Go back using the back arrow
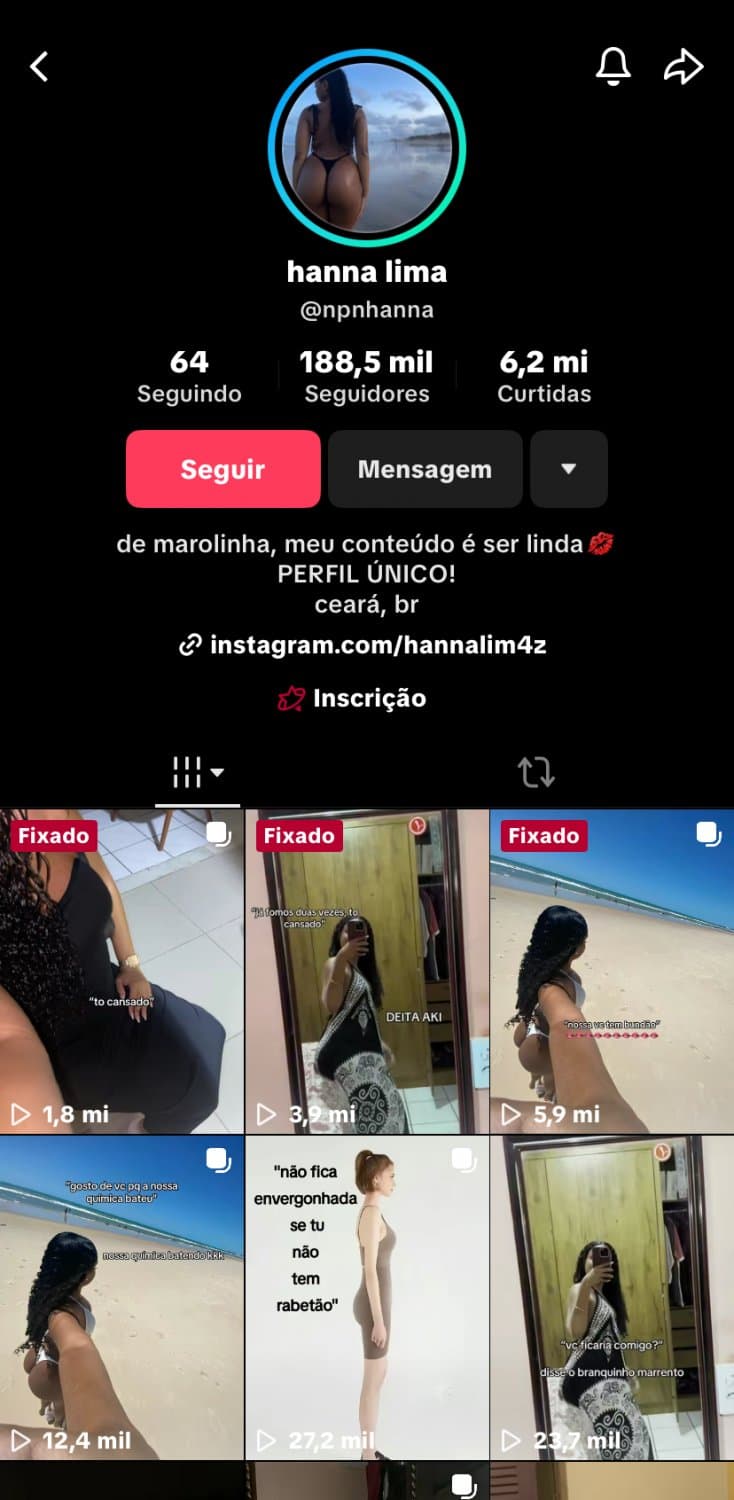This screenshot has width=734, height=1500. tap(39, 66)
